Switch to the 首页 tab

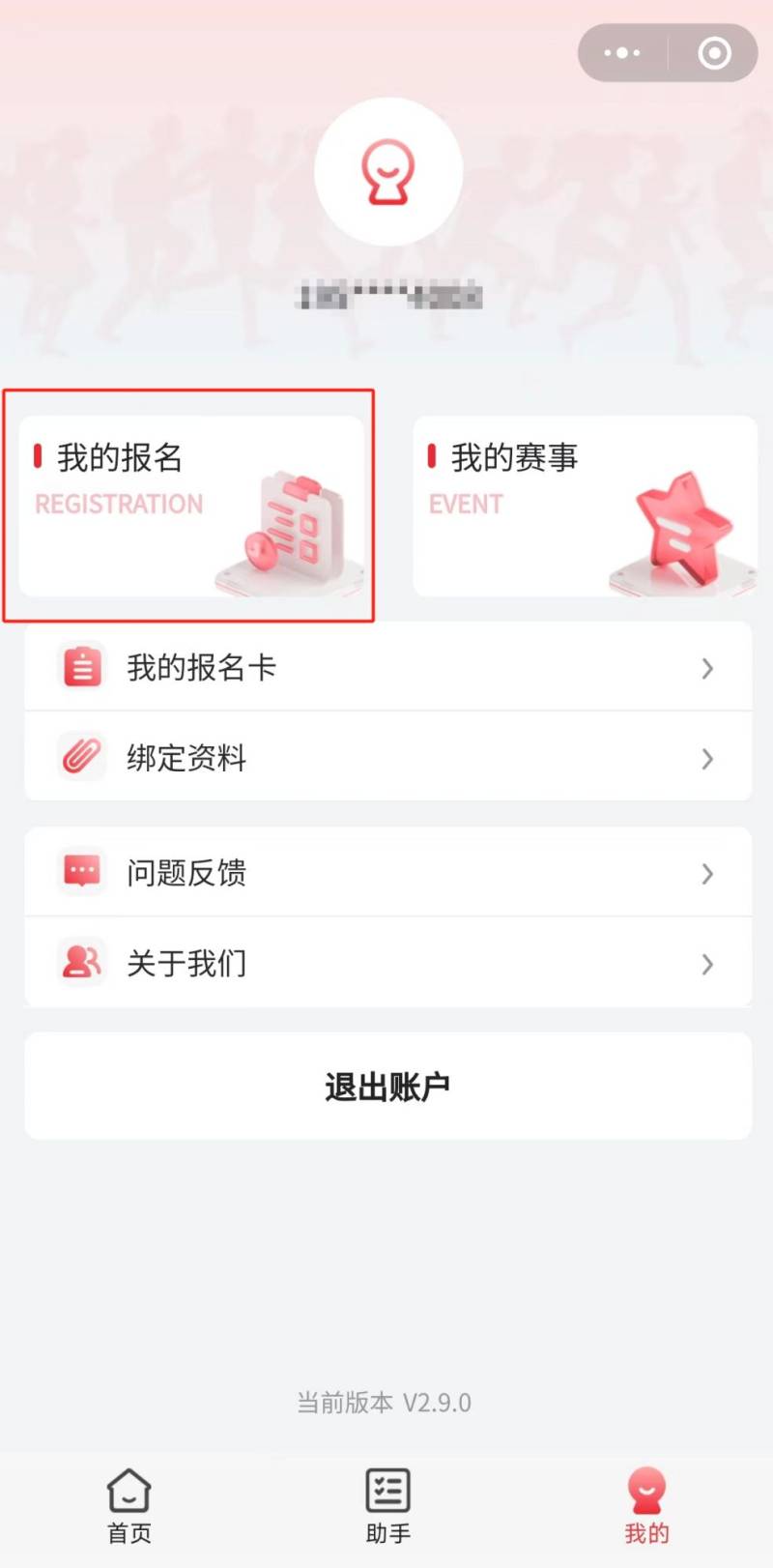pos(129,1506)
